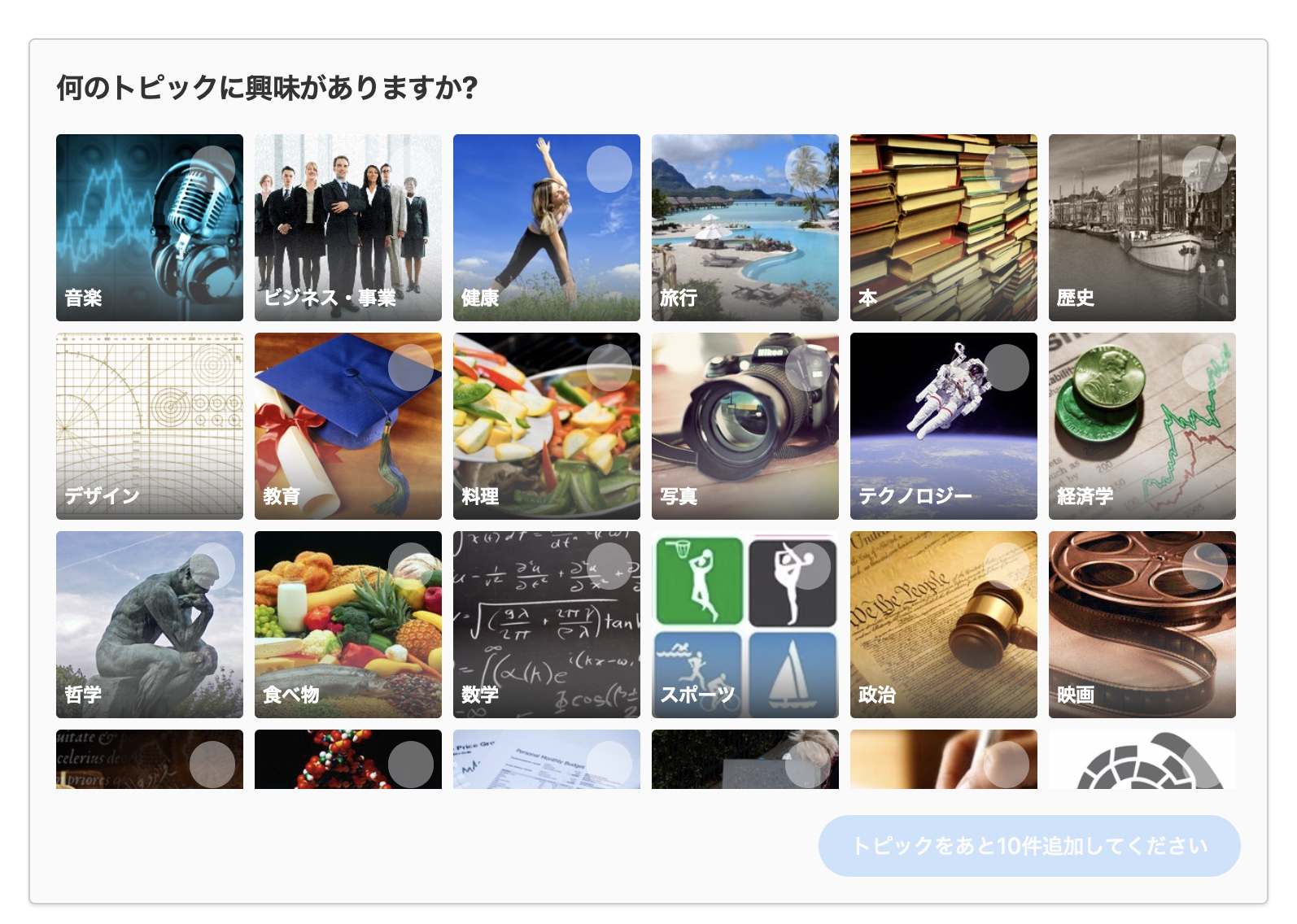Pick the 哲学 topic
1297x924 pixels.
(149, 625)
